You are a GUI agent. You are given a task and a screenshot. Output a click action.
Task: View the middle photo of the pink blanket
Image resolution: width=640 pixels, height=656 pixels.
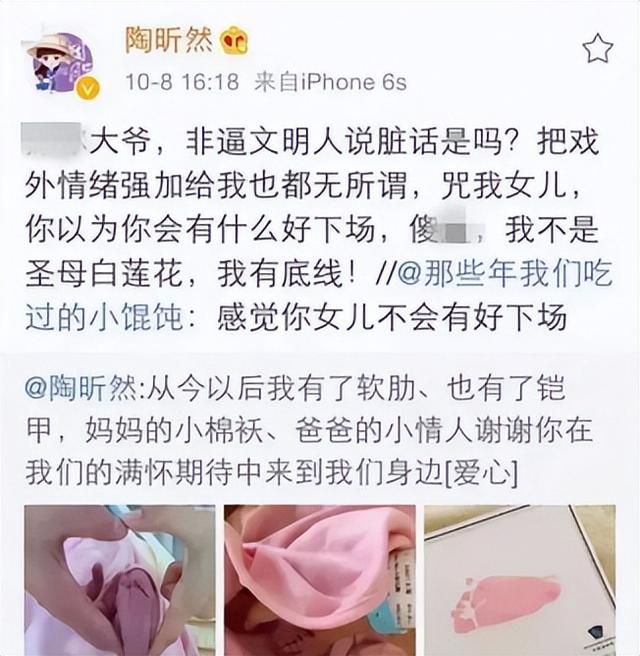tap(319, 580)
